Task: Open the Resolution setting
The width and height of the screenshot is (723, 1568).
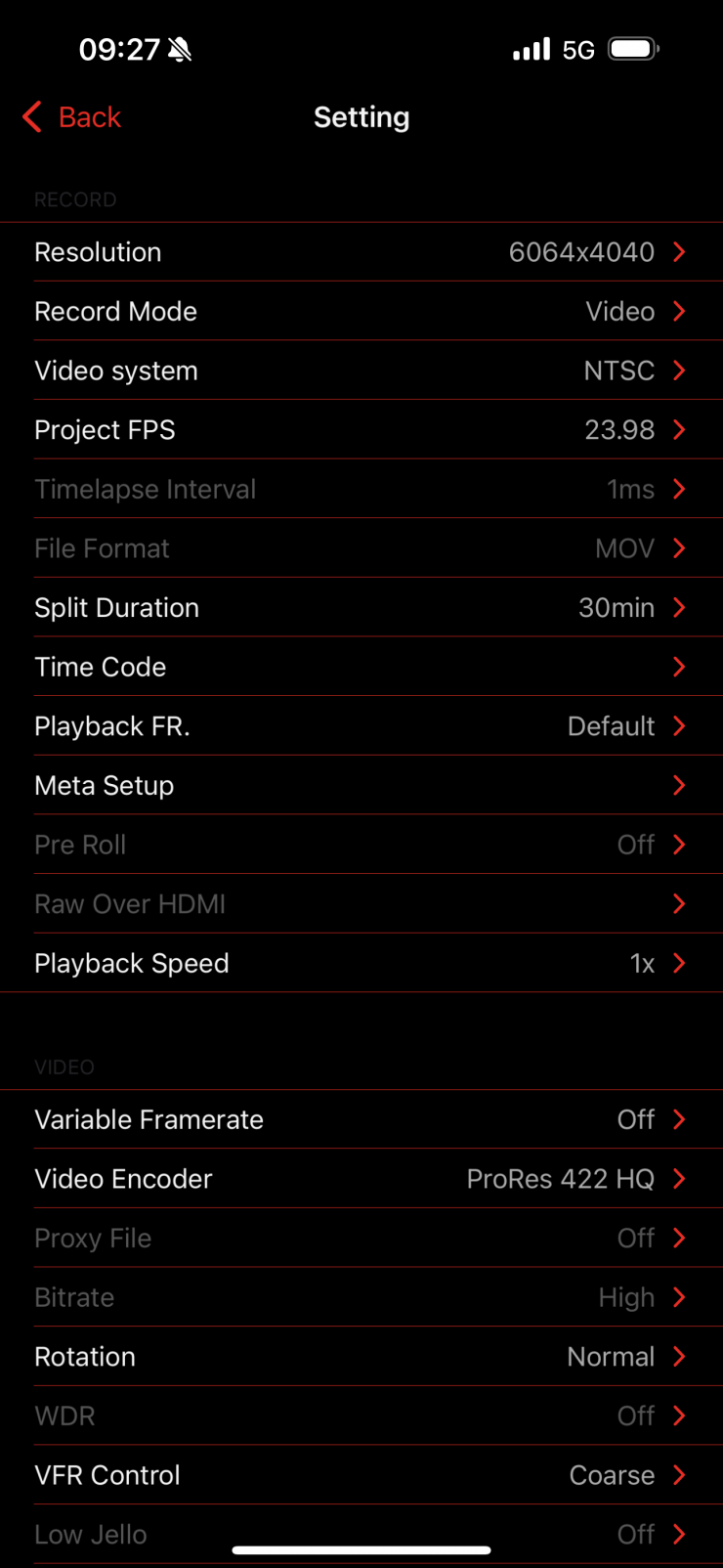Action: tap(361, 252)
